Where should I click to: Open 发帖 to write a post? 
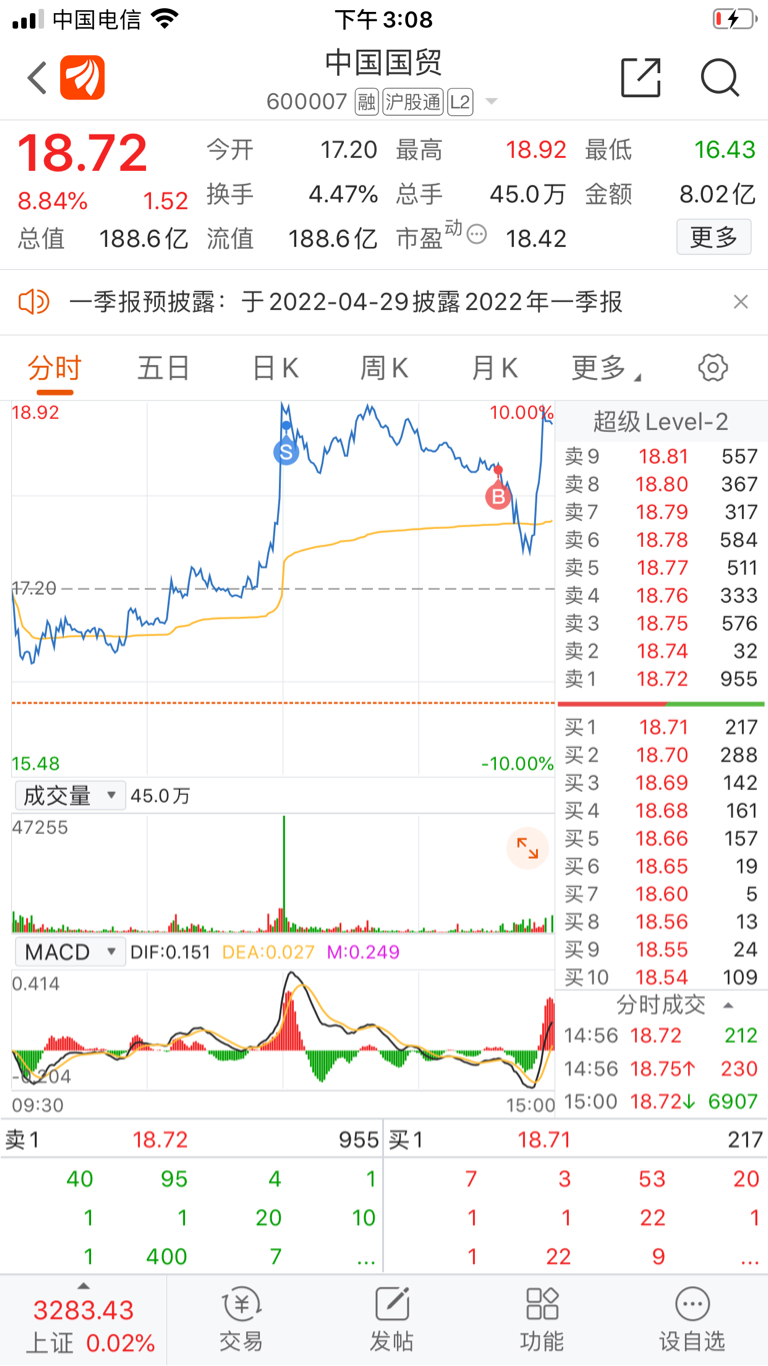click(x=392, y=1320)
